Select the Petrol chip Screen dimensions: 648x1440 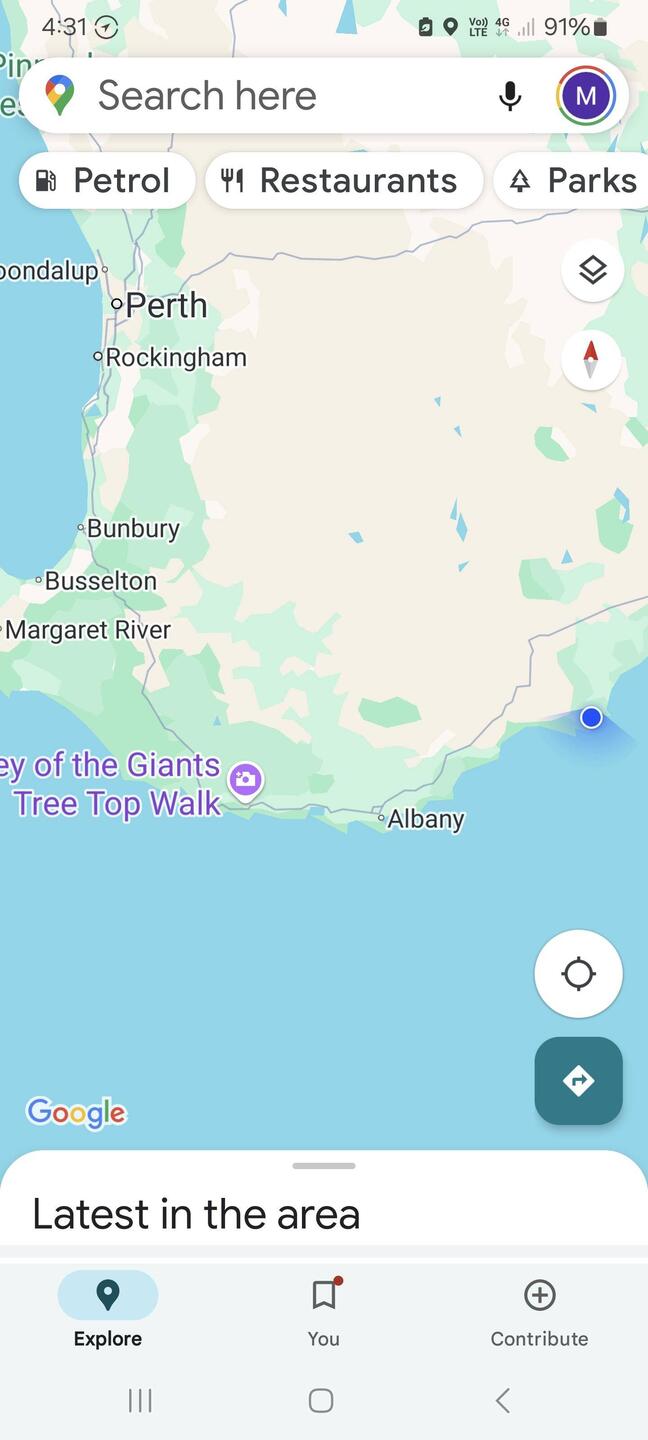click(x=106, y=181)
